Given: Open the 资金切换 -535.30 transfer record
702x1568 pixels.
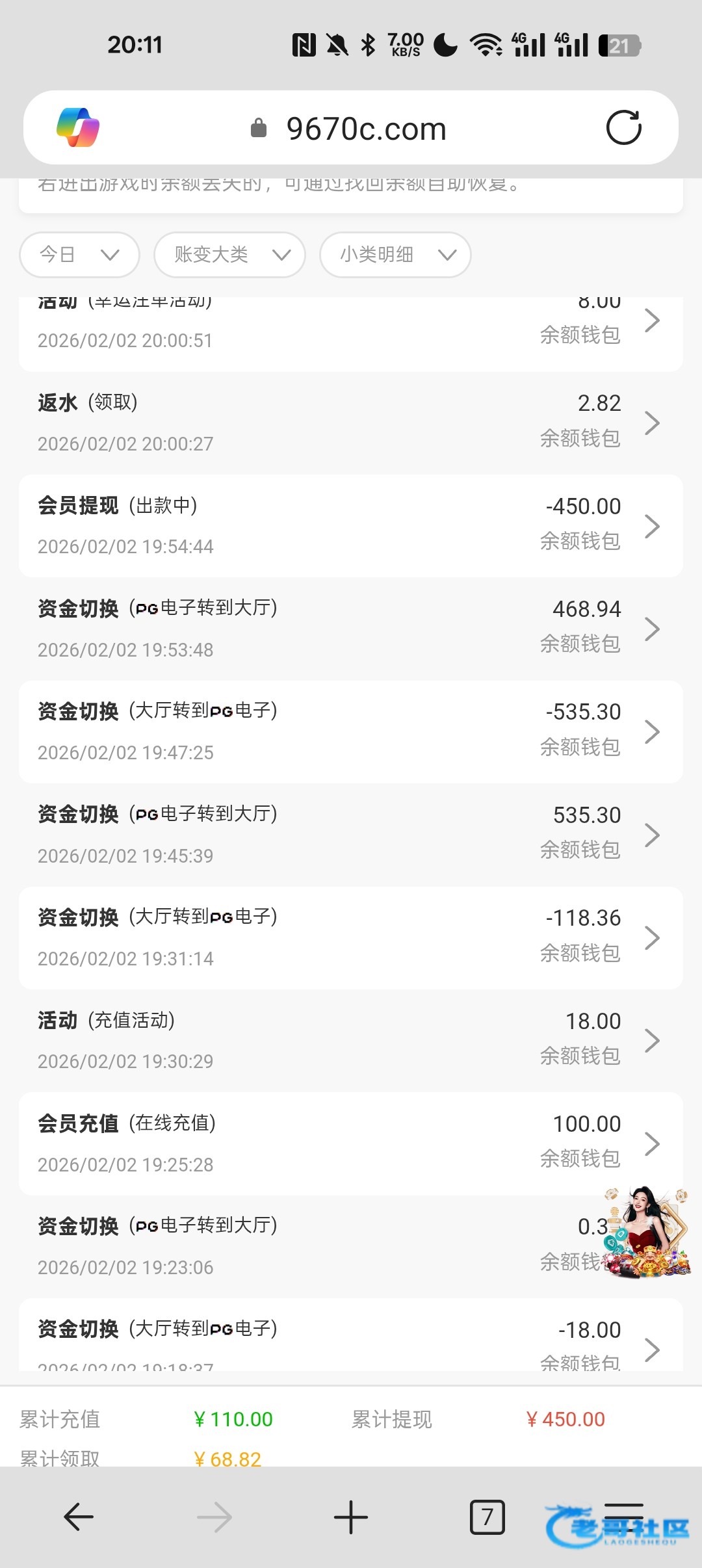Looking at the screenshot, I should (351, 731).
